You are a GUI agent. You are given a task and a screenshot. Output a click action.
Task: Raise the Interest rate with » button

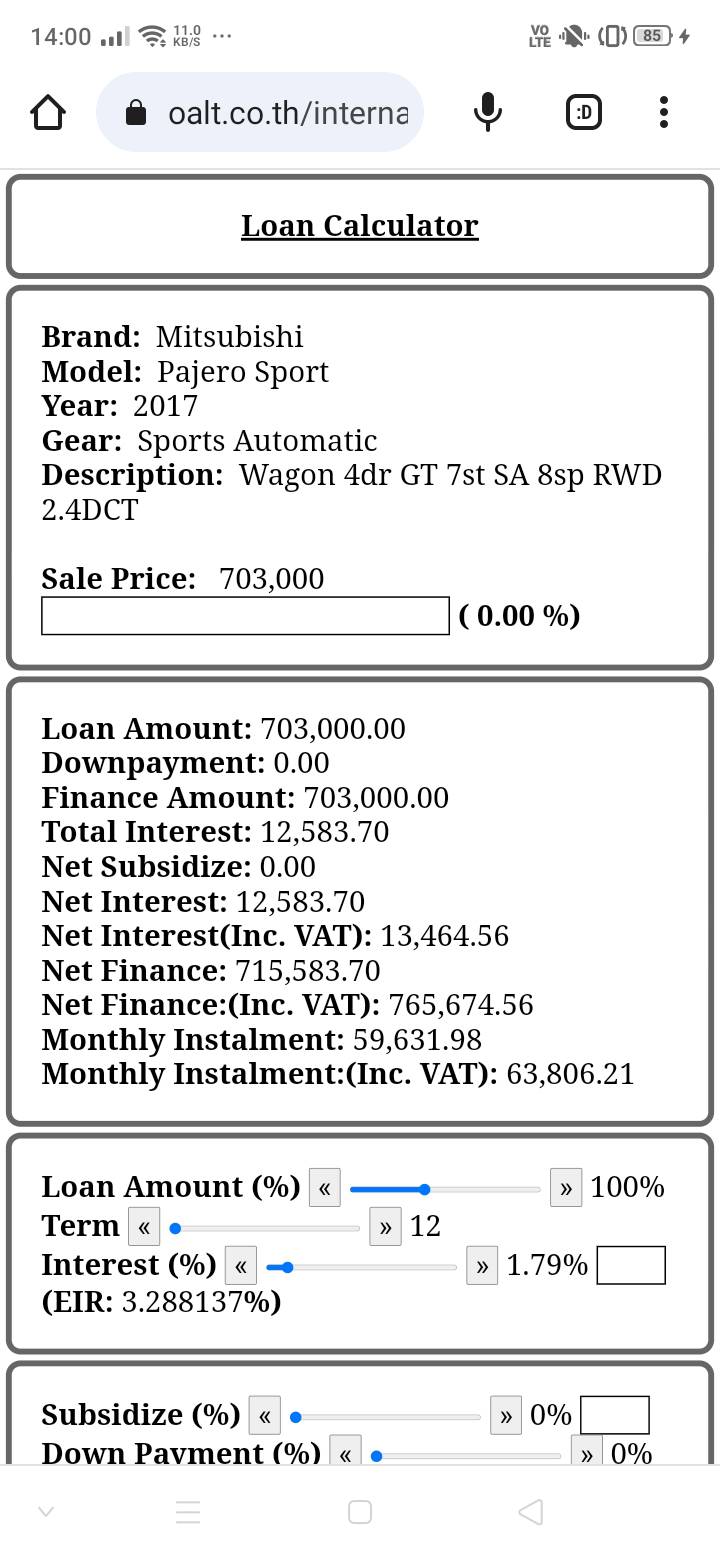pos(482,1266)
